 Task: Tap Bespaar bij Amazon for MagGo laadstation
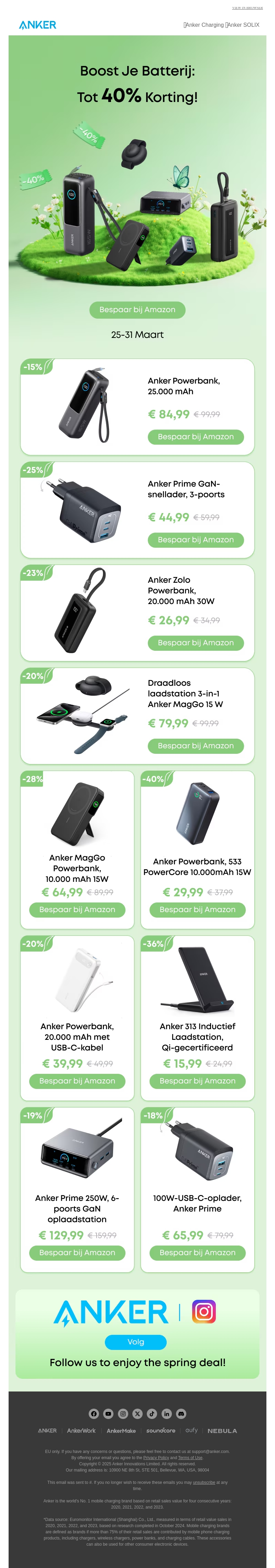tap(195, 745)
